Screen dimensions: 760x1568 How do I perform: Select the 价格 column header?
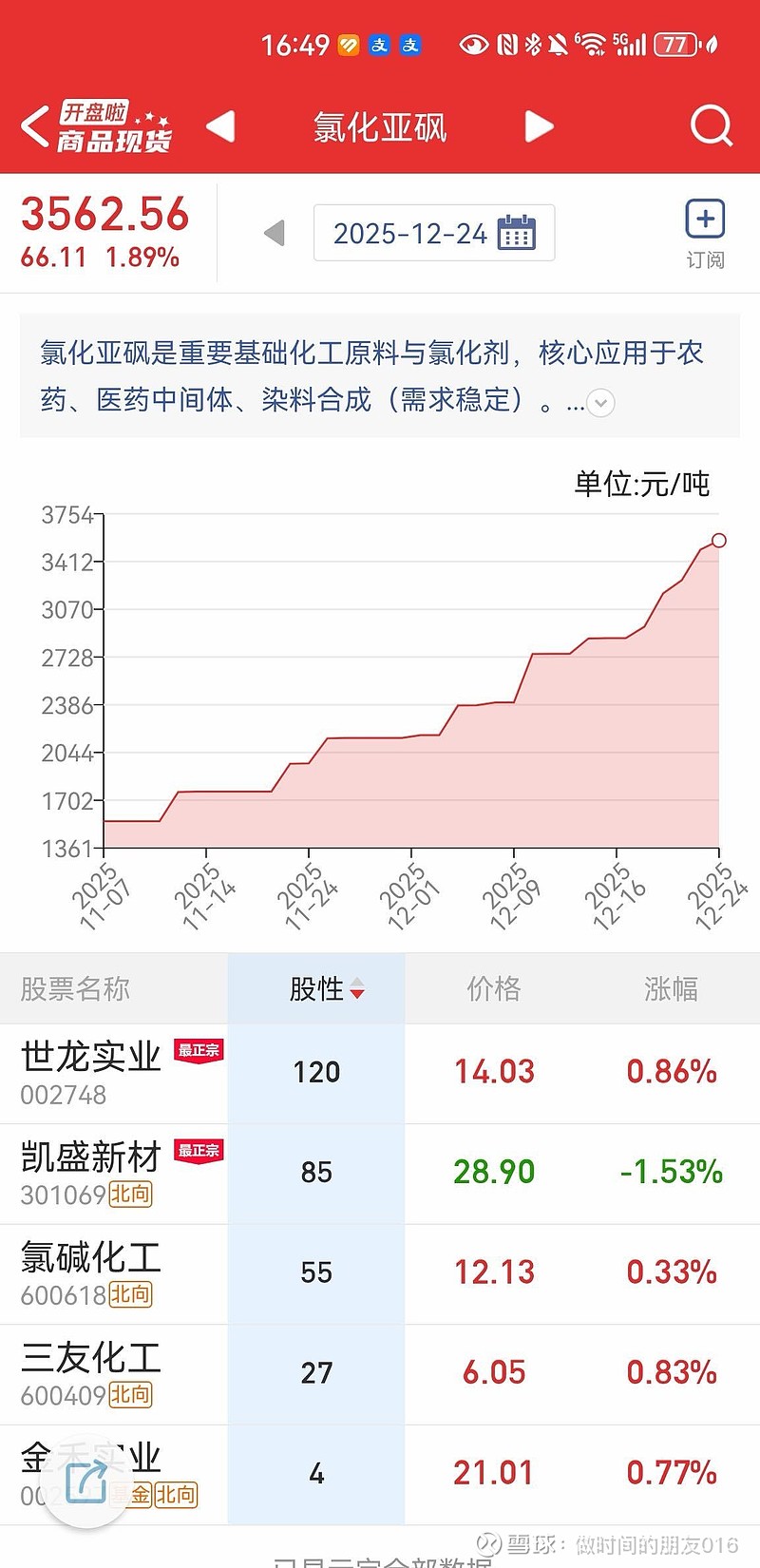tap(492, 989)
